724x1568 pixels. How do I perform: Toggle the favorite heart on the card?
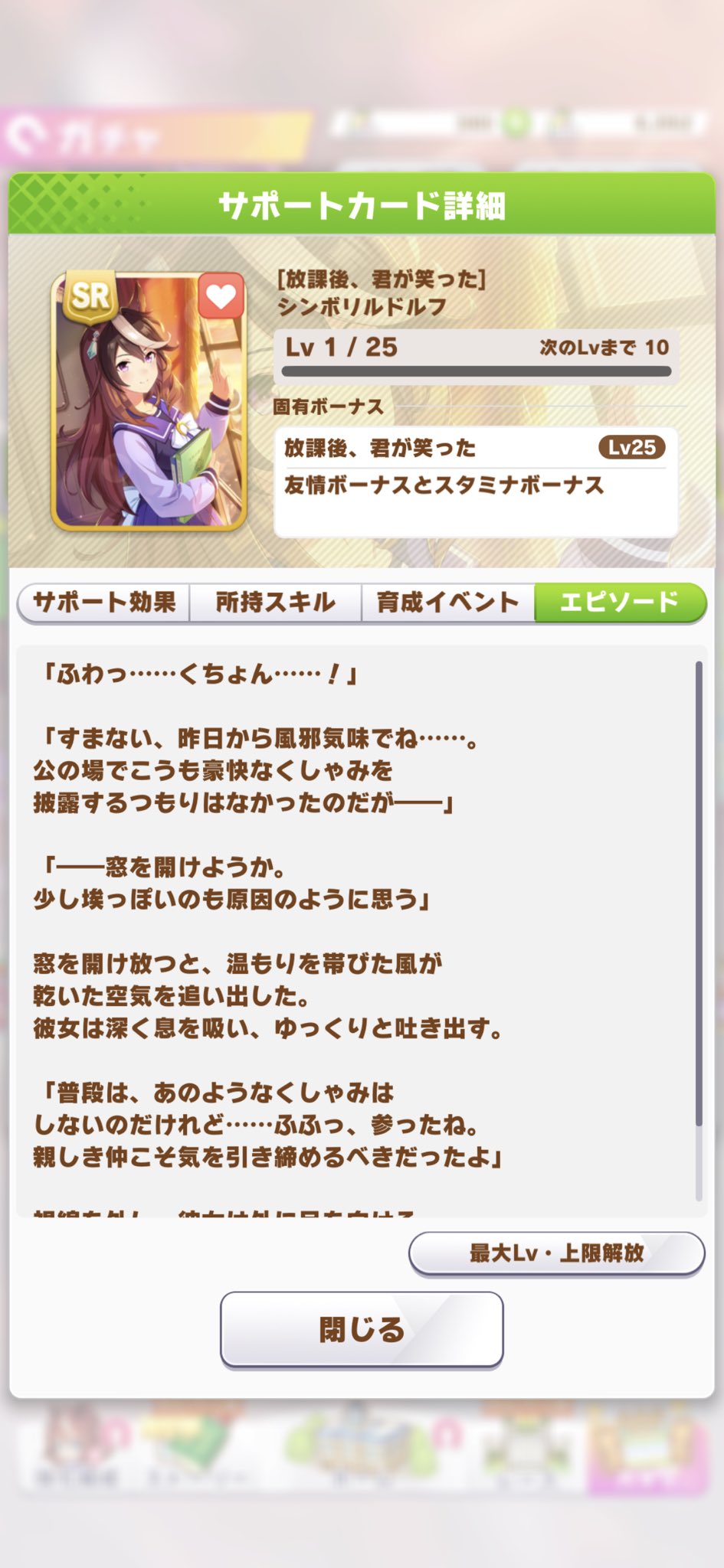pos(221,296)
